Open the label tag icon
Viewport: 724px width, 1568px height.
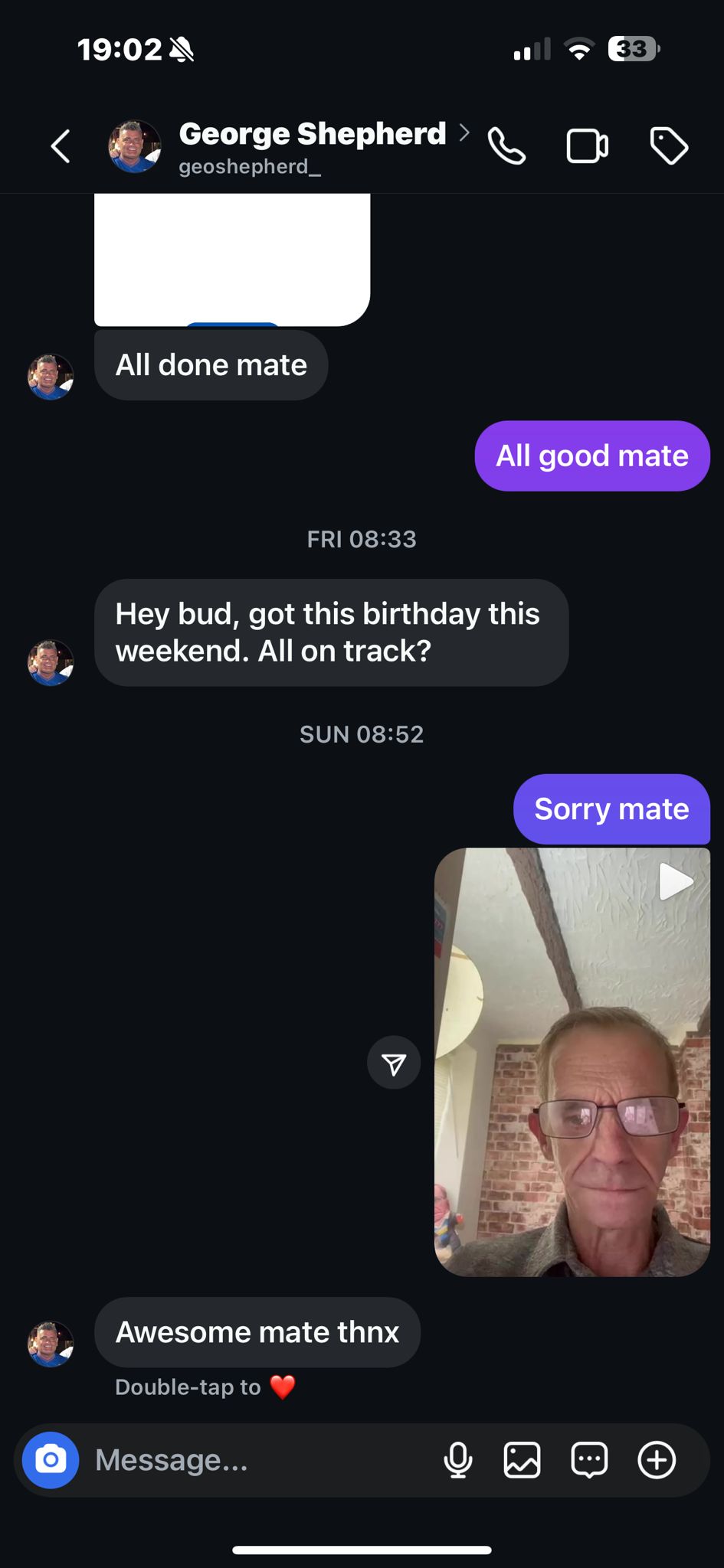click(x=669, y=145)
